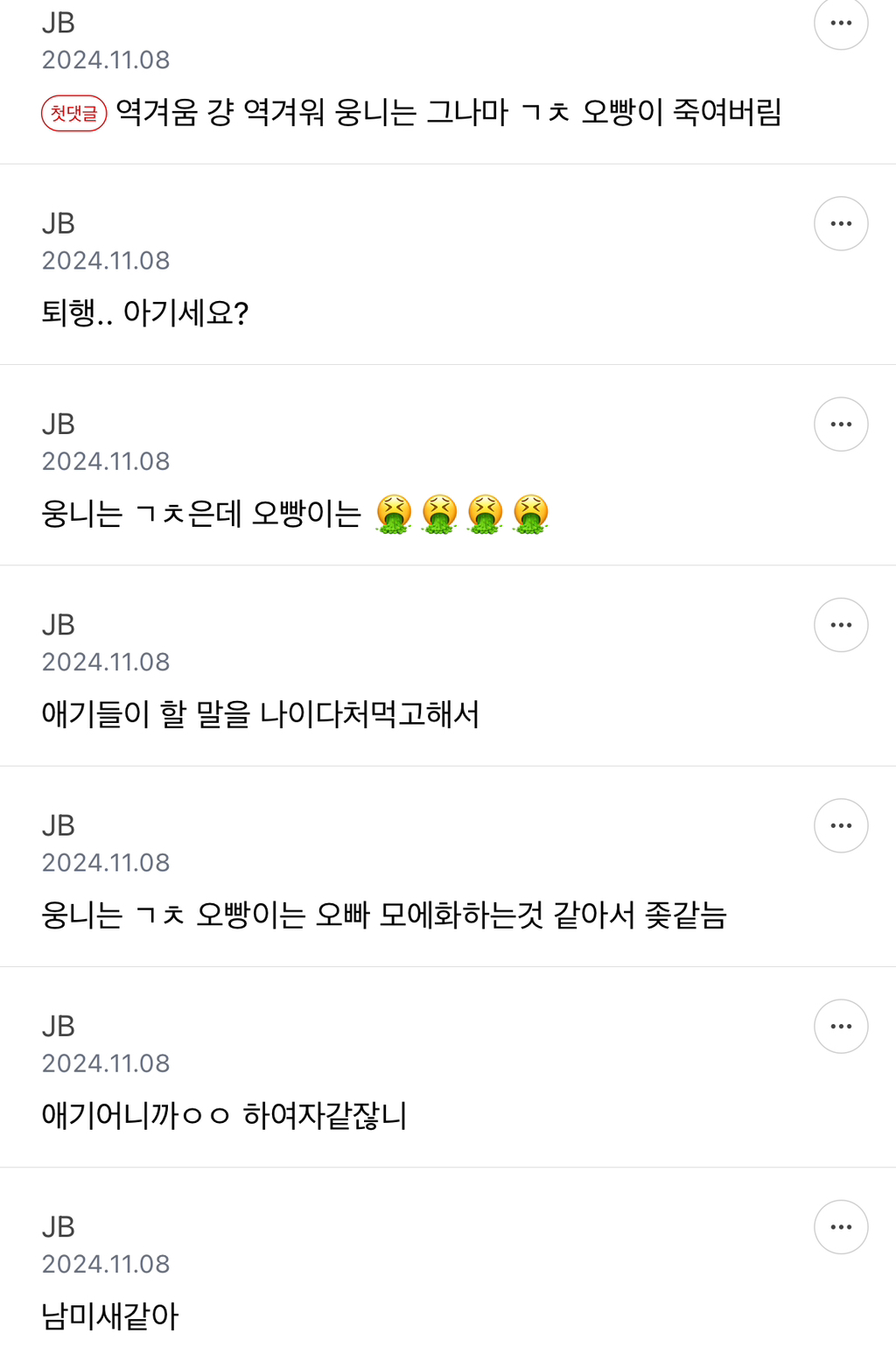Viewport: 896px width, 1354px height.
Task: Open options for the '퇴행.. 아기세요?' comment
Action: coord(840,223)
